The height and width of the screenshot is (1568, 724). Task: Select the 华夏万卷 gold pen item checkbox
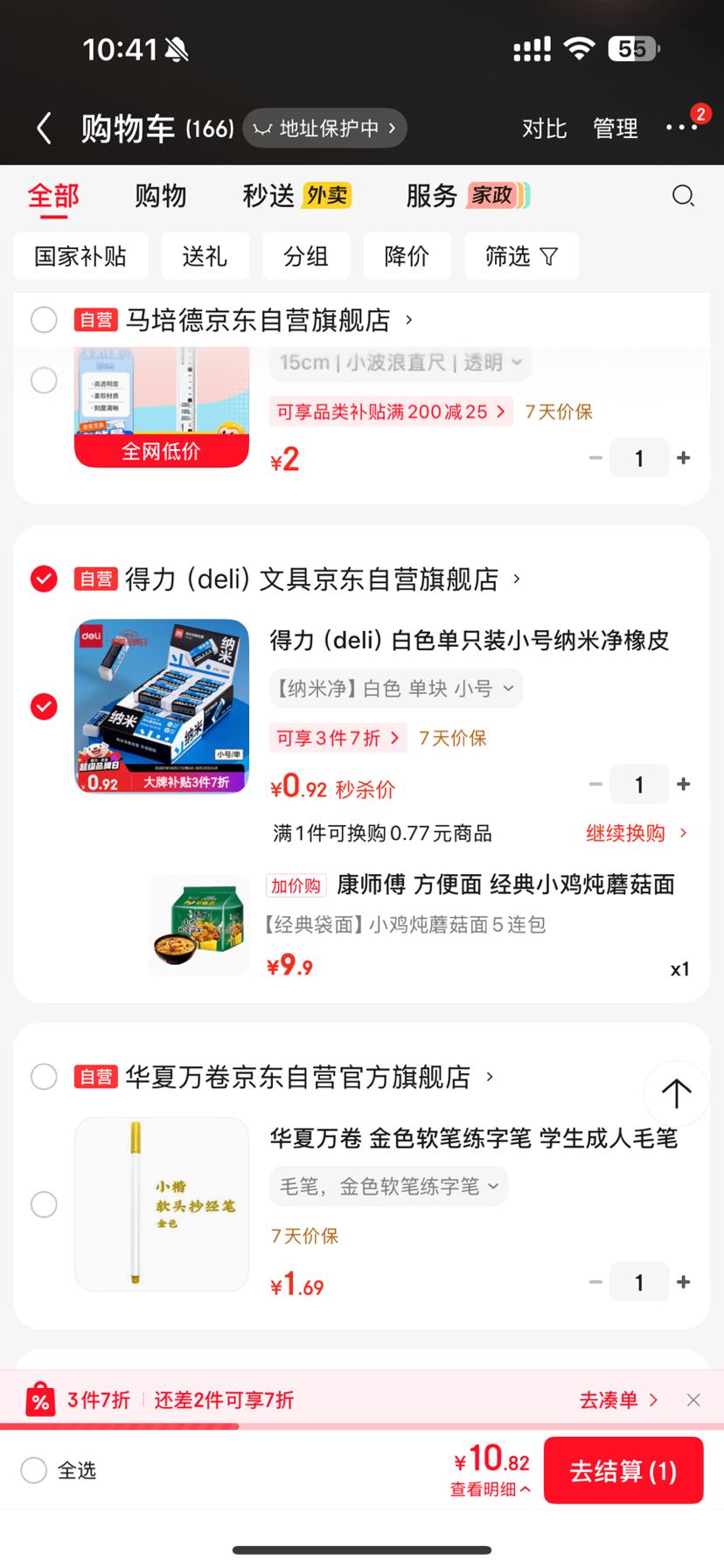tap(44, 1204)
